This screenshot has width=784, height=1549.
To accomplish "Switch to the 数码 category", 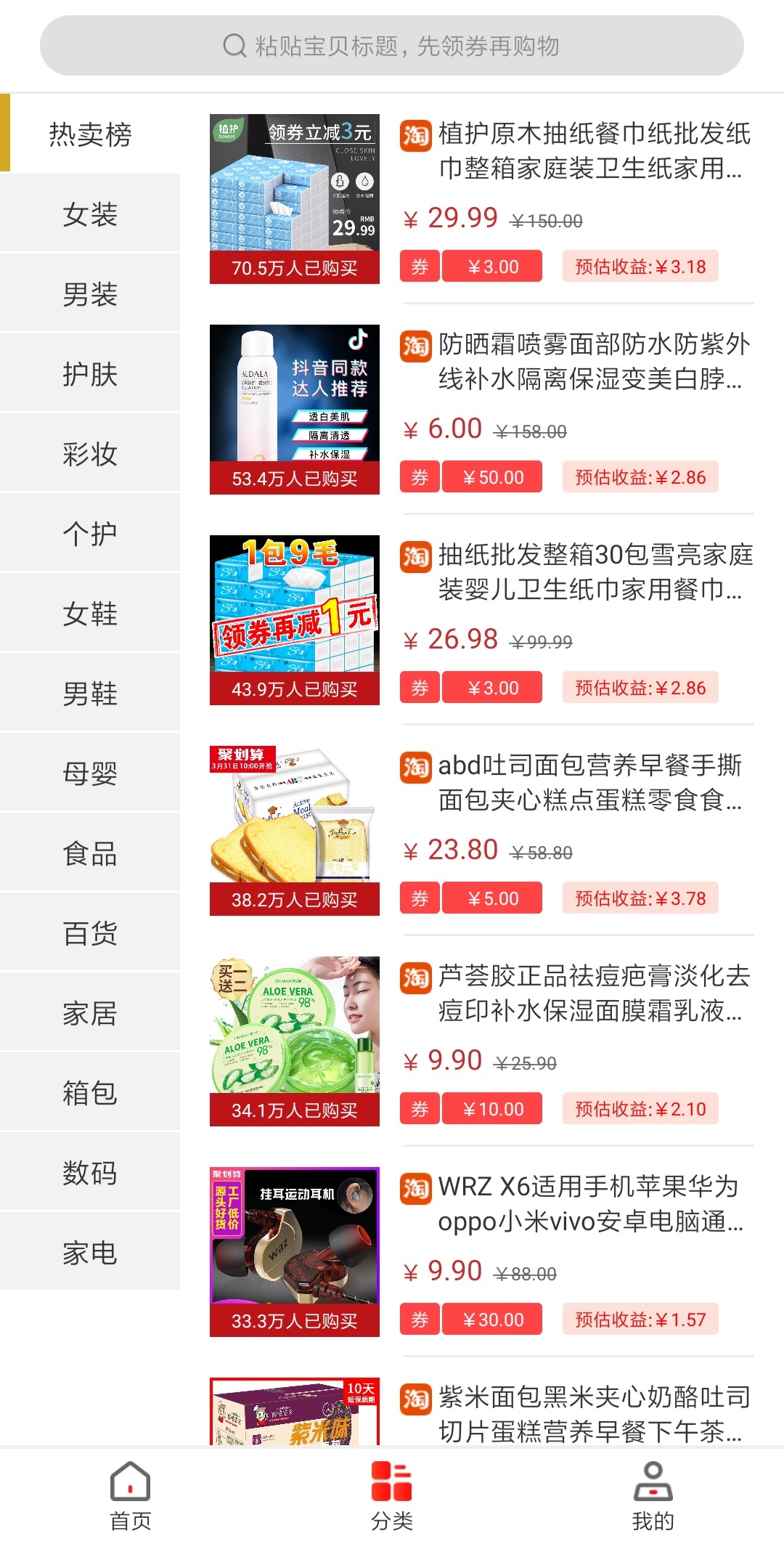I will point(90,1173).
